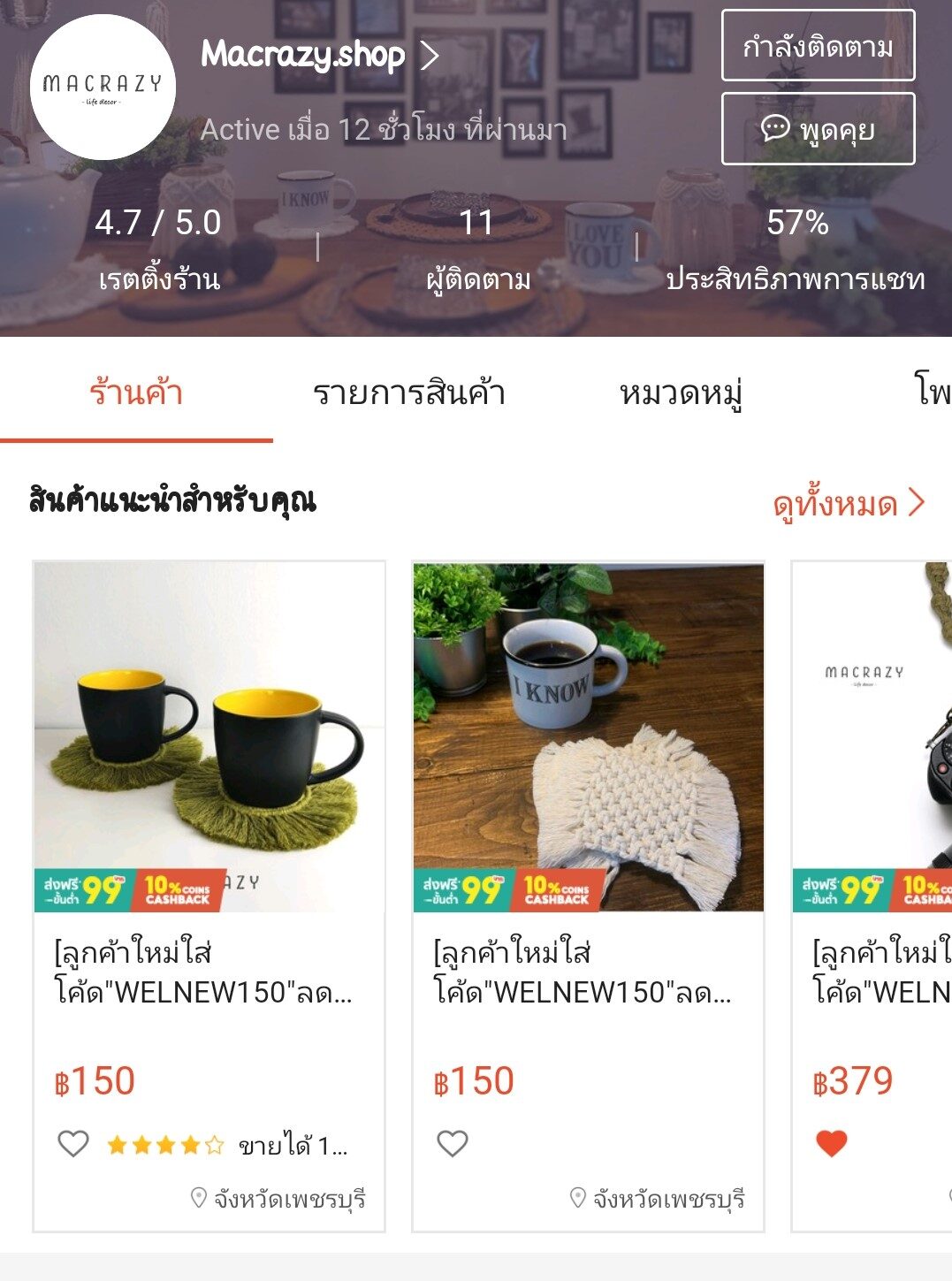Select the ร้านค้า tab

click(x=136, y=393)
